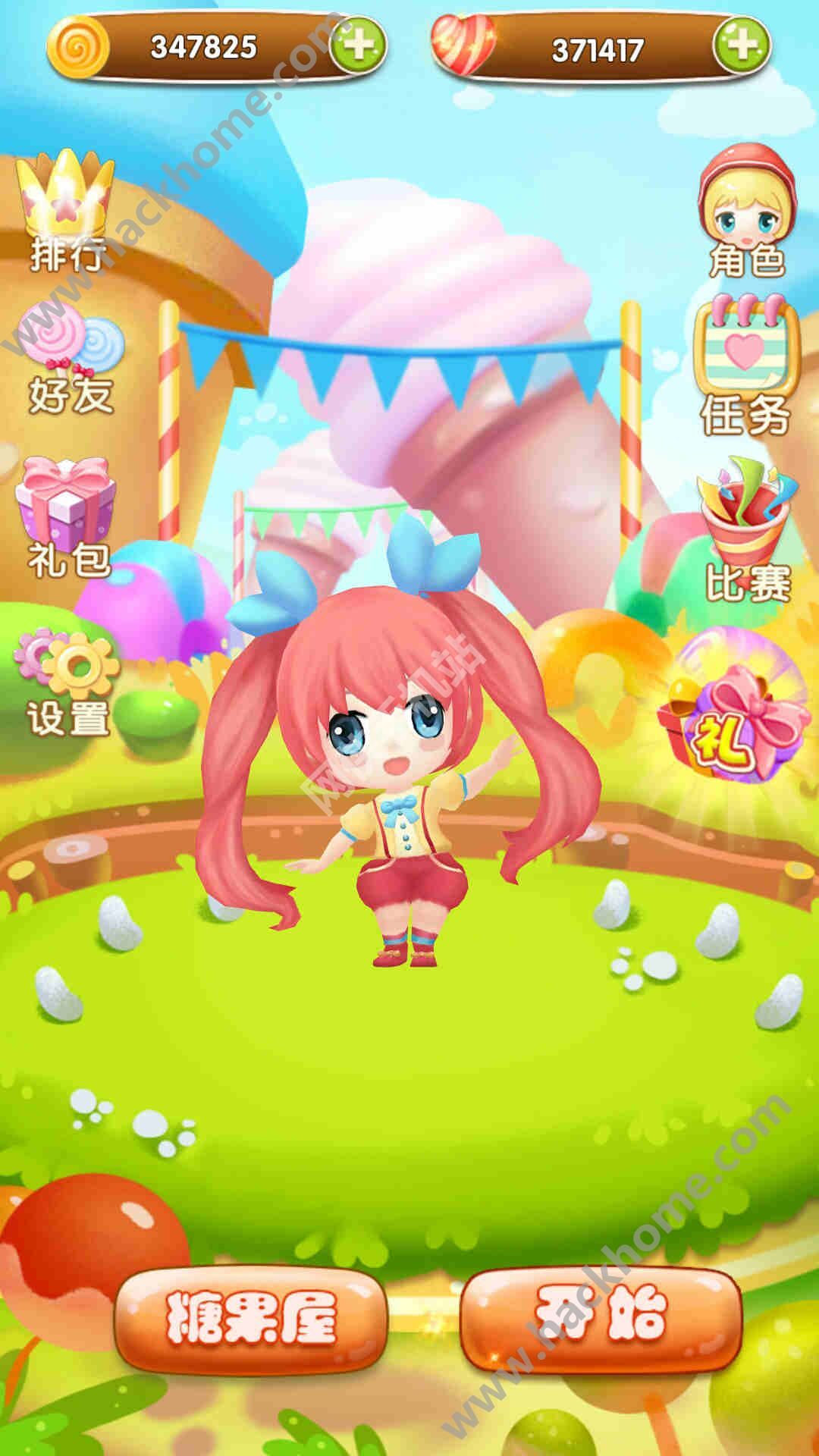Open 设置 settings gears
819x1456 pixels.
coord(68,682)
